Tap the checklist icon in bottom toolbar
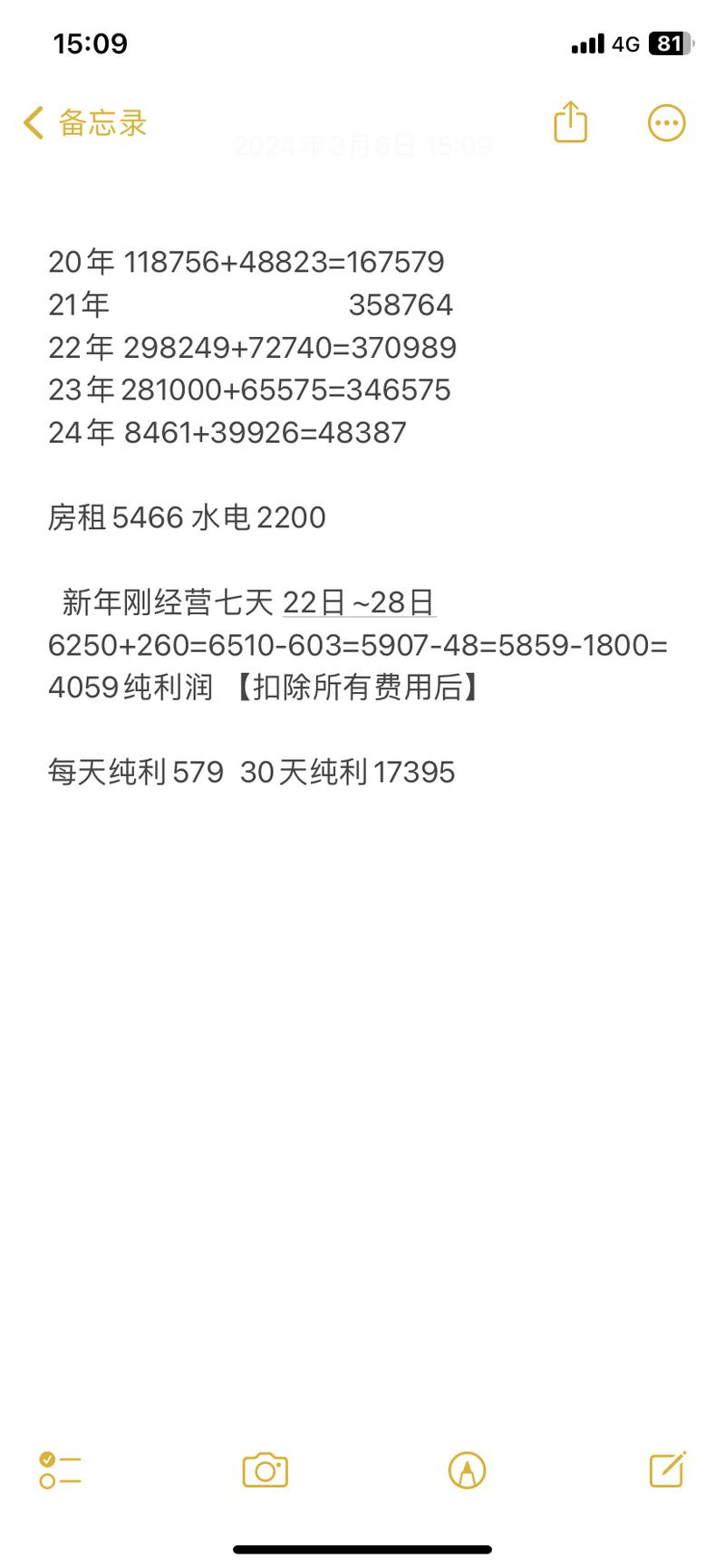725x1568 pixels. tap(59, 1470)
